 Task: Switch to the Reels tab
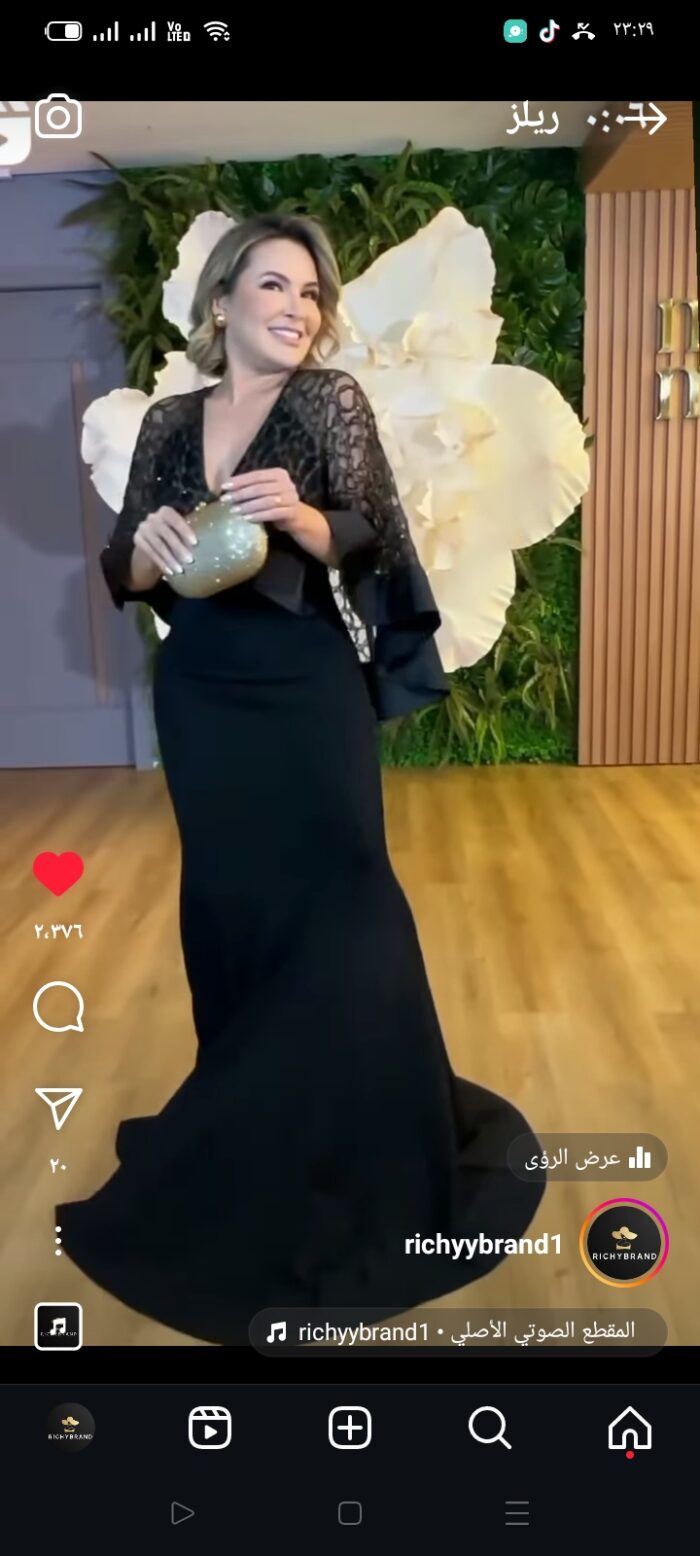pos(210,1428)
